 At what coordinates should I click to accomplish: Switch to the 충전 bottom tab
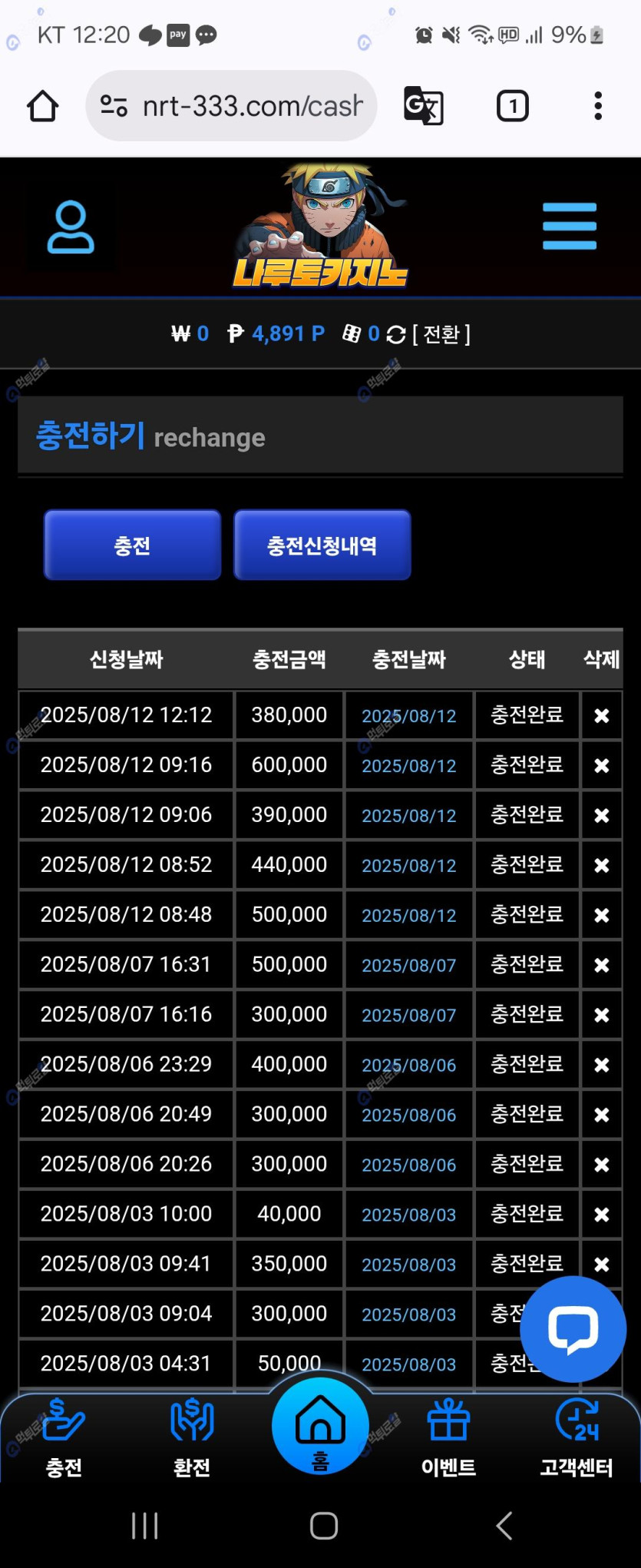point(64,1437)
